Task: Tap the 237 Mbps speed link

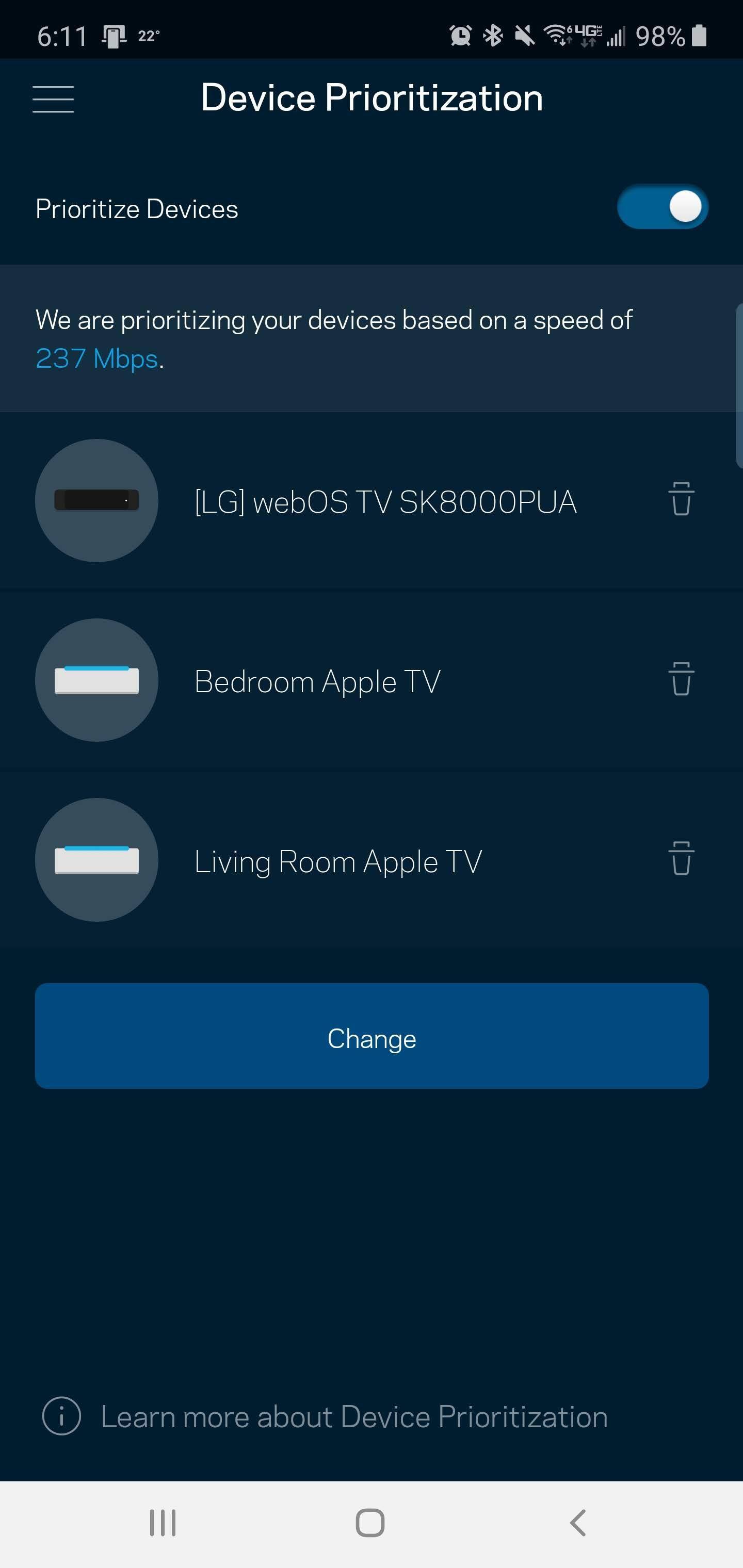Action: click(98, 358)
